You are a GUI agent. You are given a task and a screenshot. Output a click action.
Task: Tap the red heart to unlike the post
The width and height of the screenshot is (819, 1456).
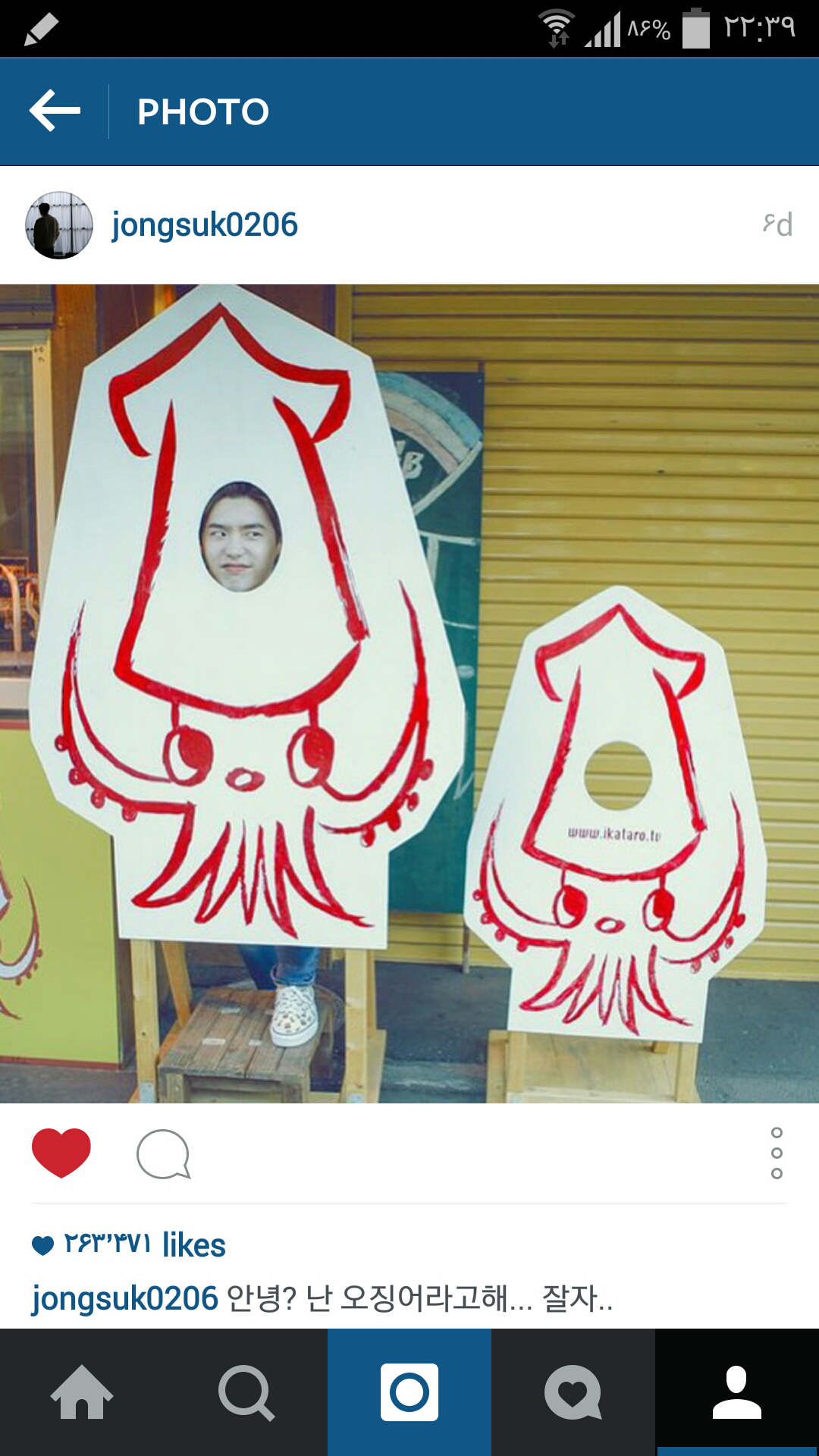point(61,1153)
